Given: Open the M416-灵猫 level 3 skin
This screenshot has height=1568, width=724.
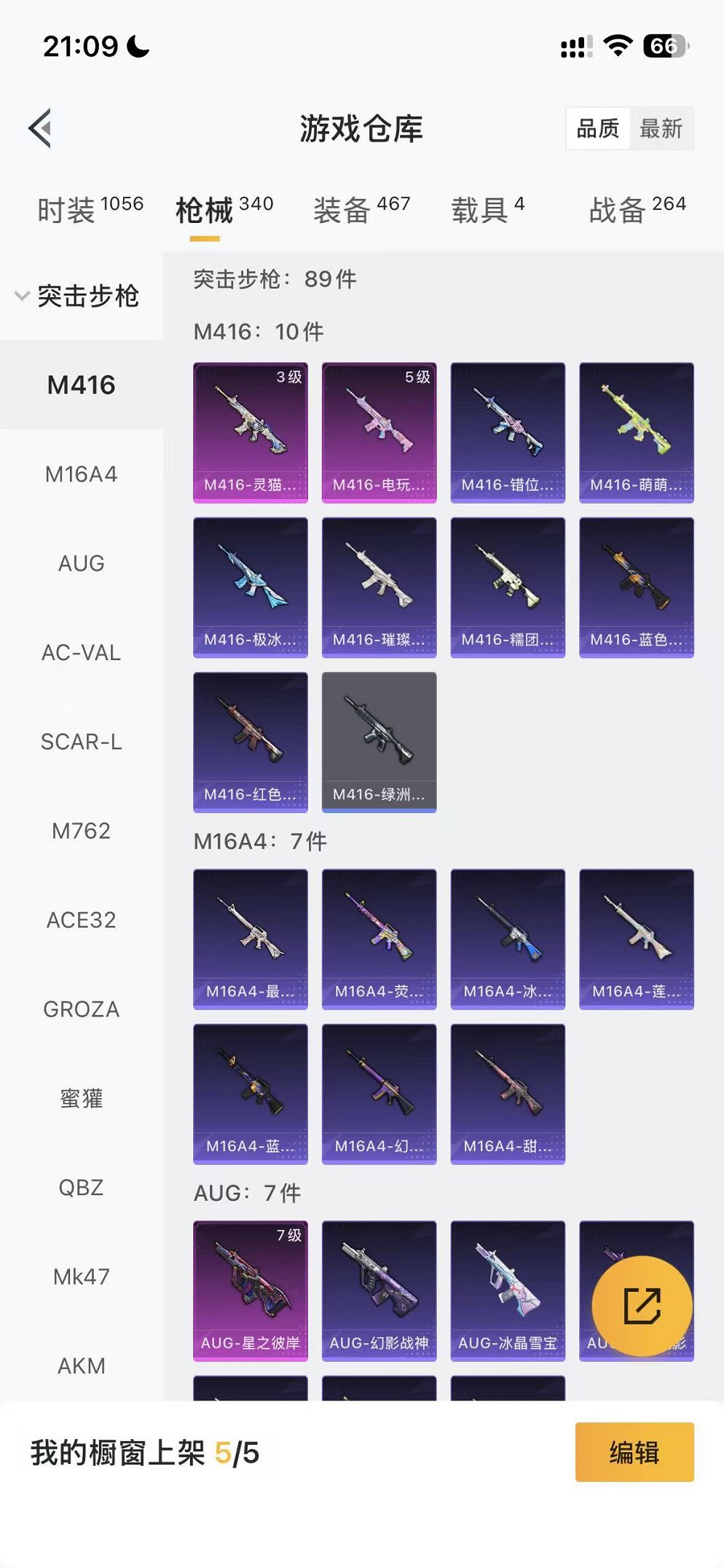Looking at the screenshot, I should coord(250,432).
